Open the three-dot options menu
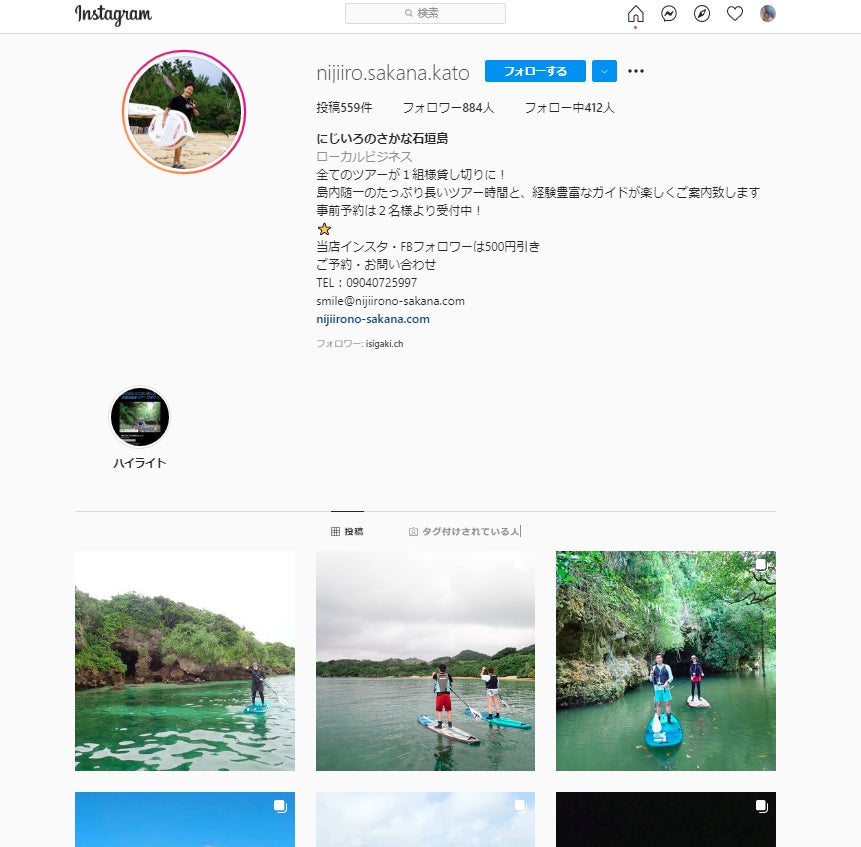Viewport: 861px width, 847px height. tap(636, 71)
